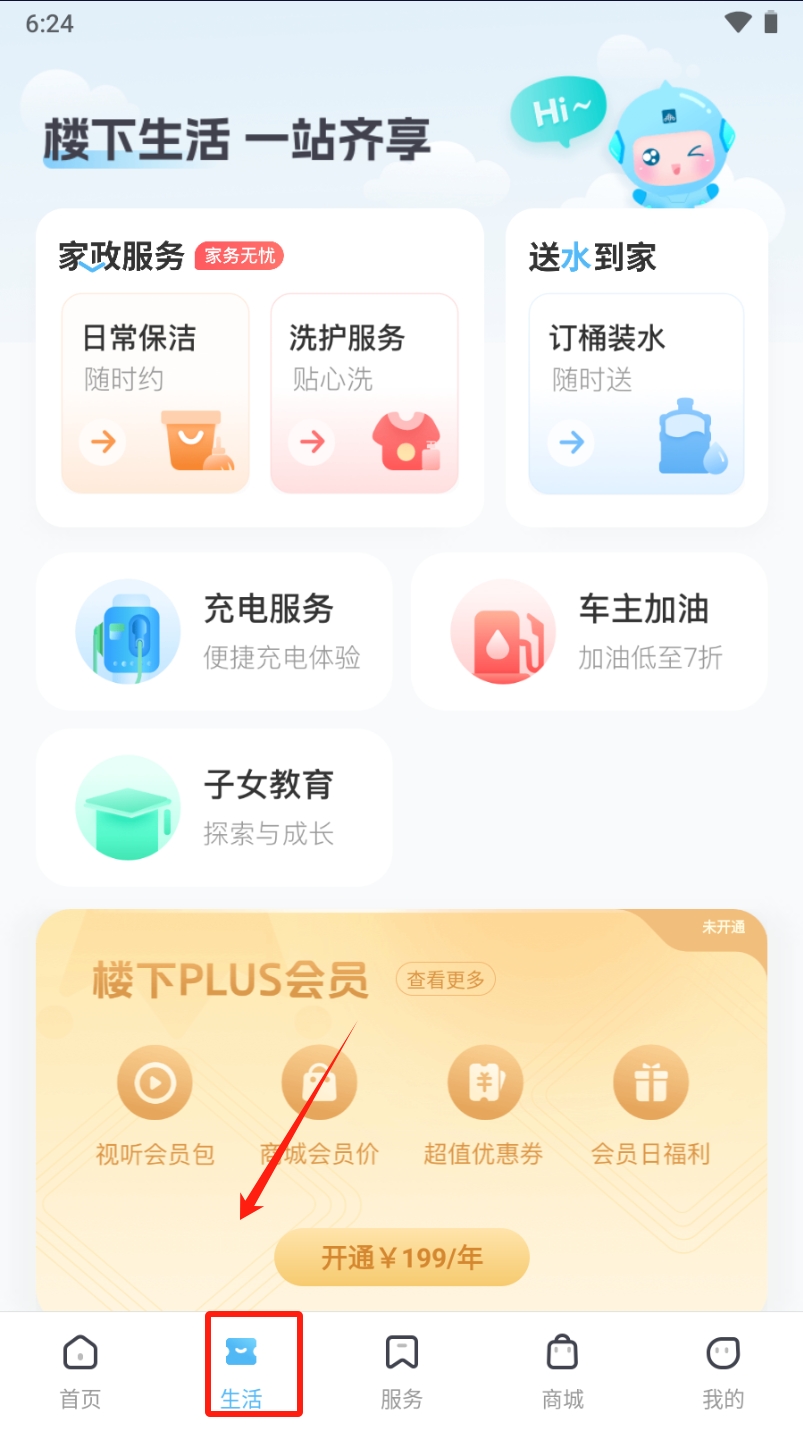The height and width of the screenshot is (1429, 803).
Task: Open the 日常保洁 cleaning service card
Action: 155,393
